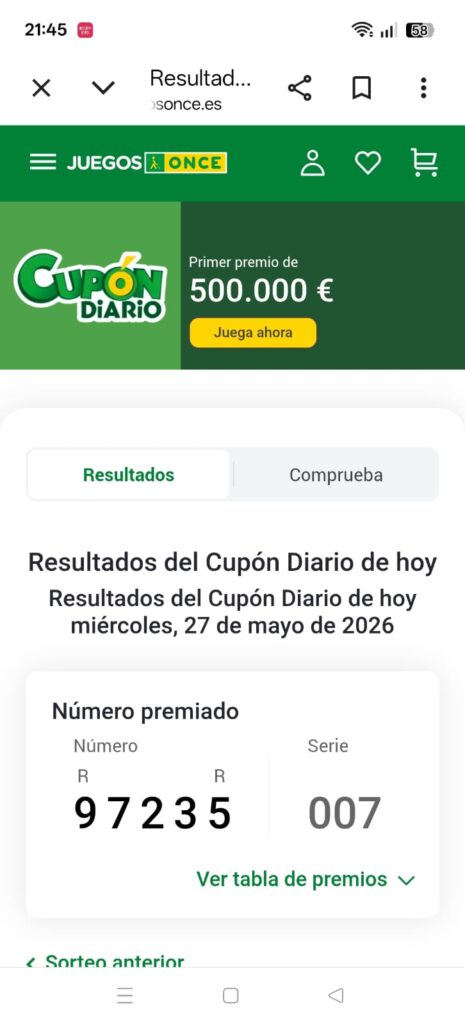
Task: Tap the Juega ahora button
Action: [x=253, y=332]
